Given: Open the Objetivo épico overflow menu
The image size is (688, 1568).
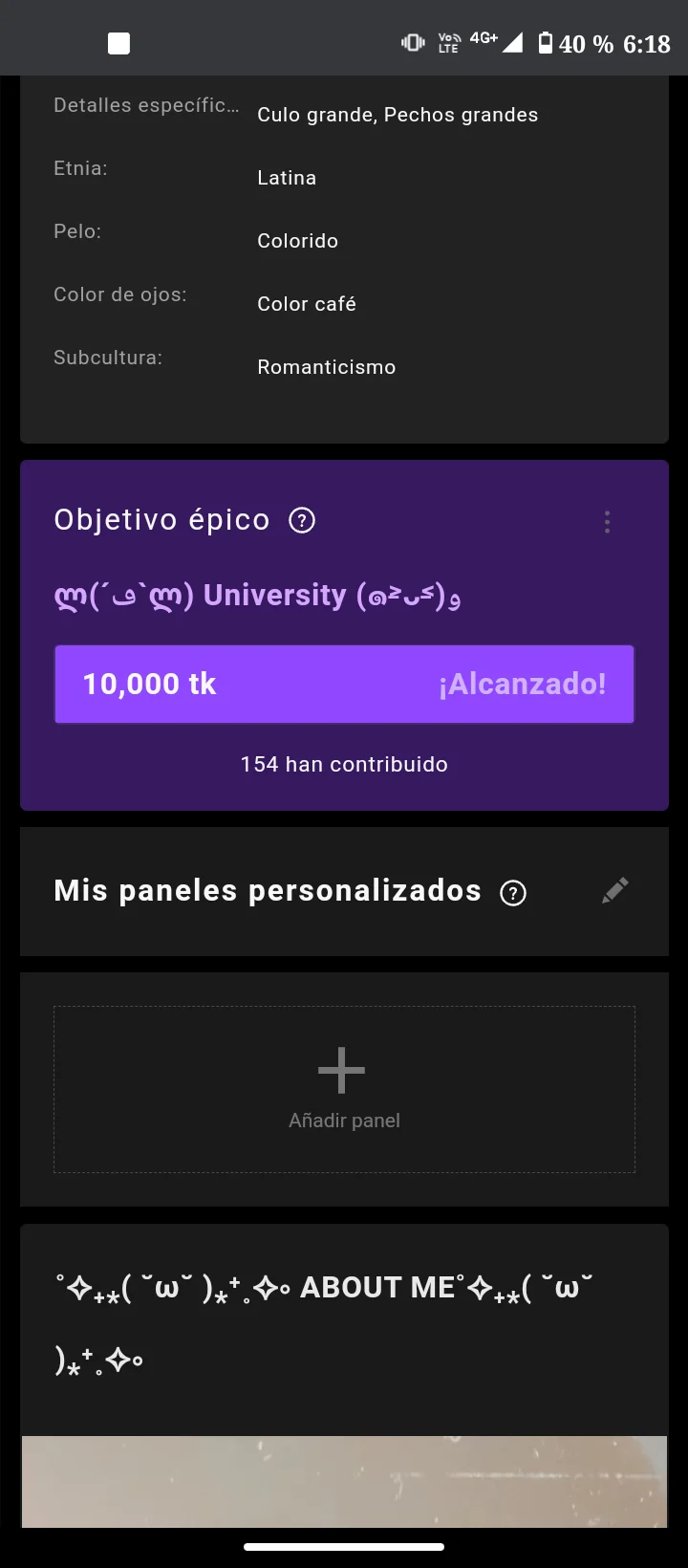Looking at the screenshot, I should tap(607, 522).
